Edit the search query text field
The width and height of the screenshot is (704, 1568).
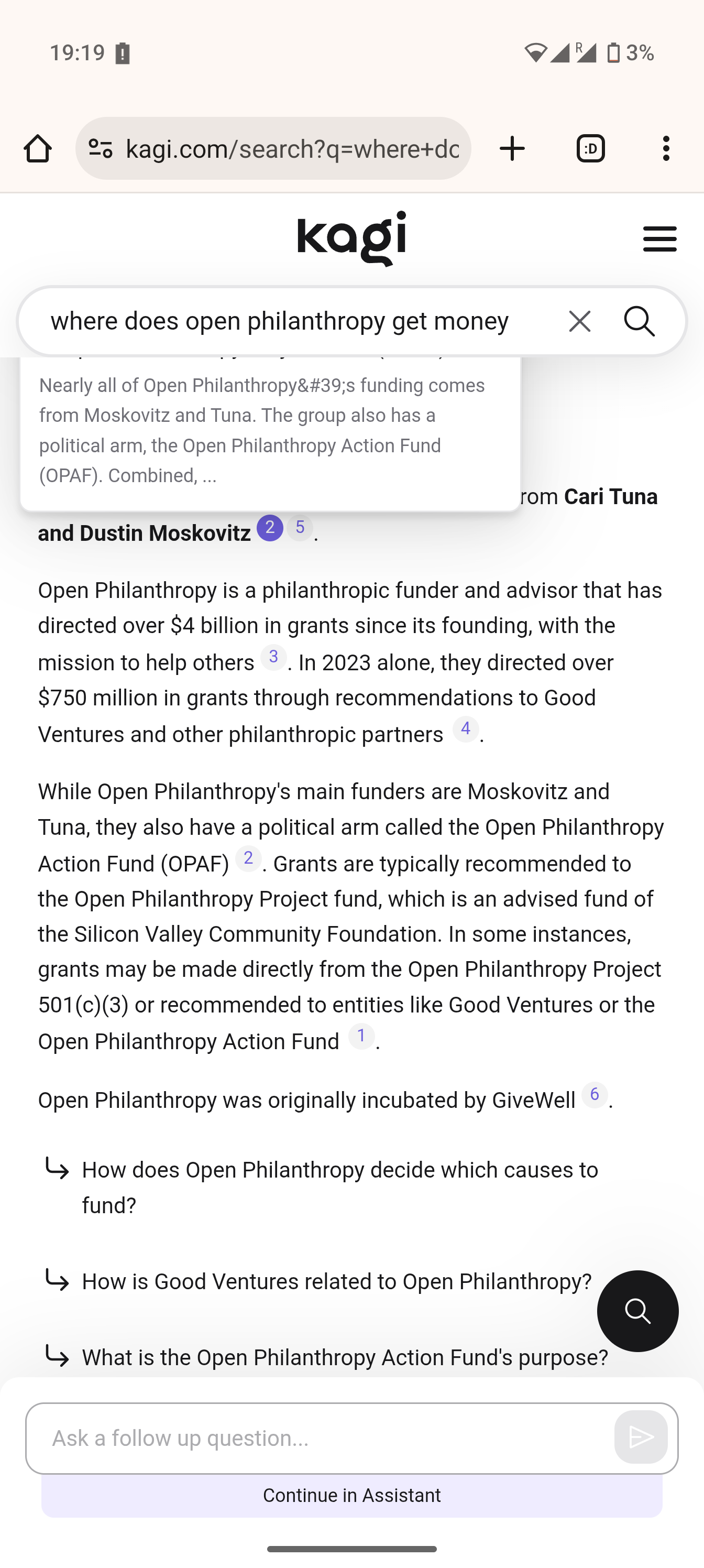(x=280, y=321)
